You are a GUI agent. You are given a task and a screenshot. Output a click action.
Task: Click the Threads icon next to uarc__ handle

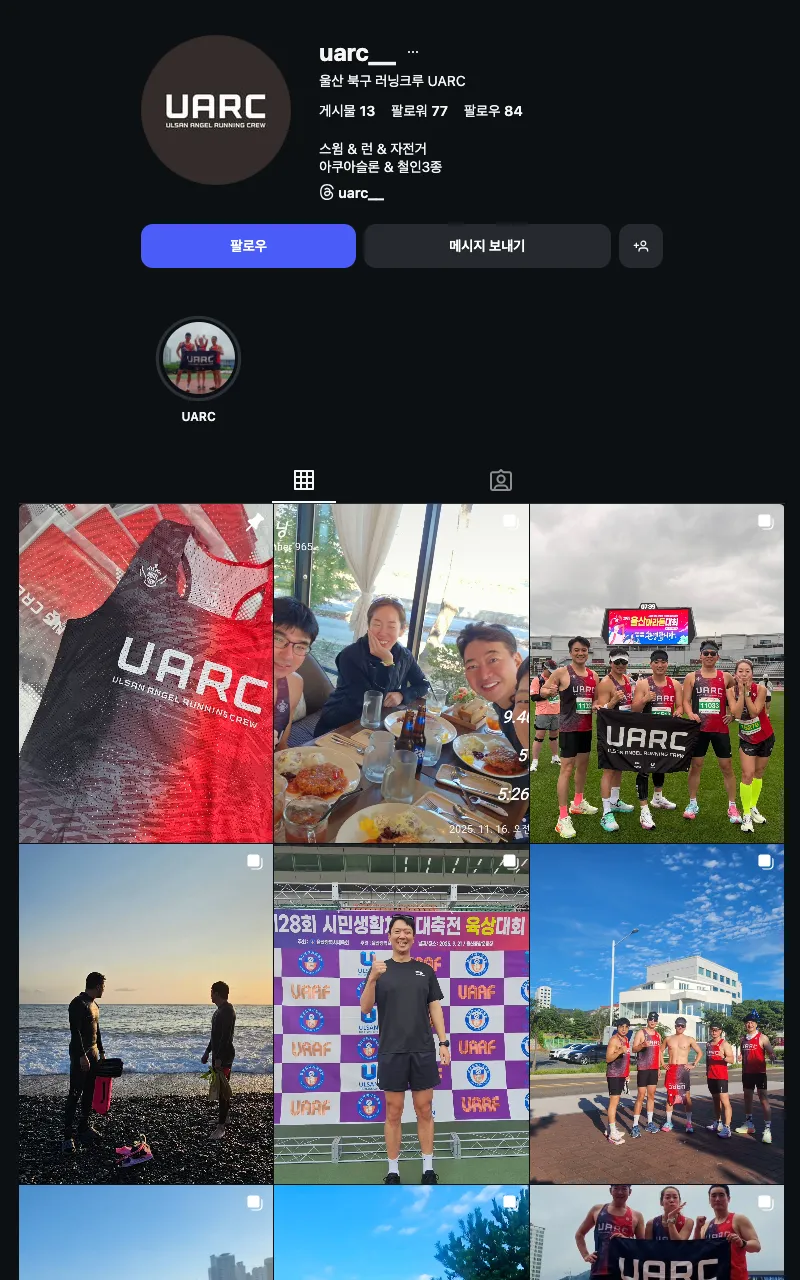pyautogui.click(x=325, y=193)
